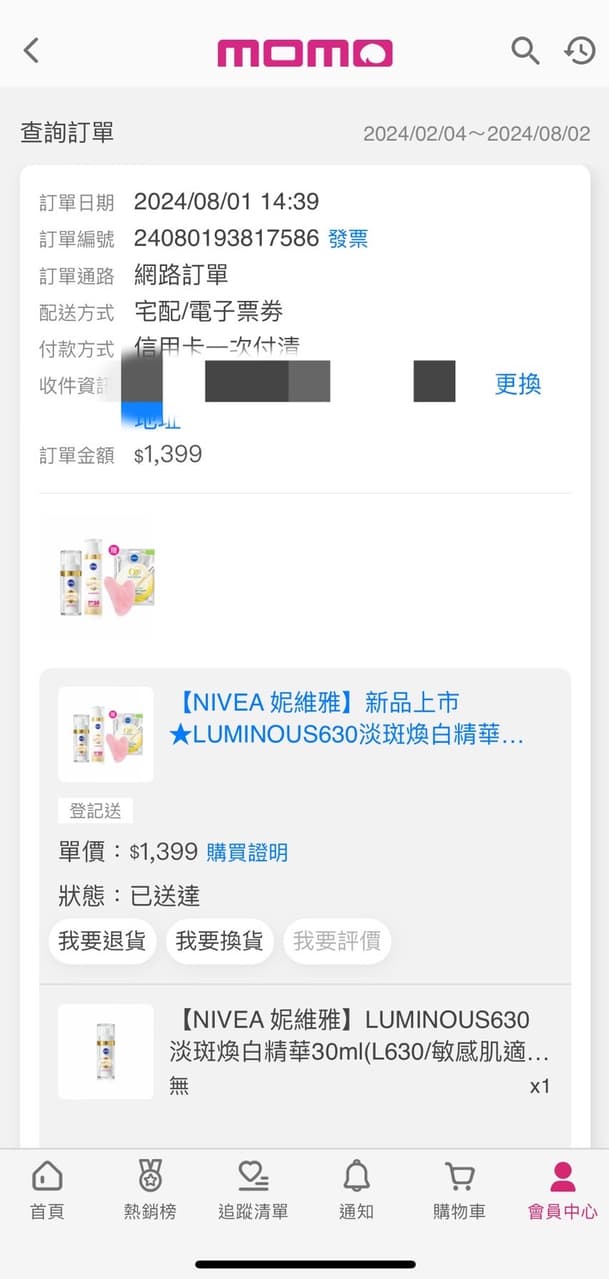Tap 更換 to change recipient info

518,384
